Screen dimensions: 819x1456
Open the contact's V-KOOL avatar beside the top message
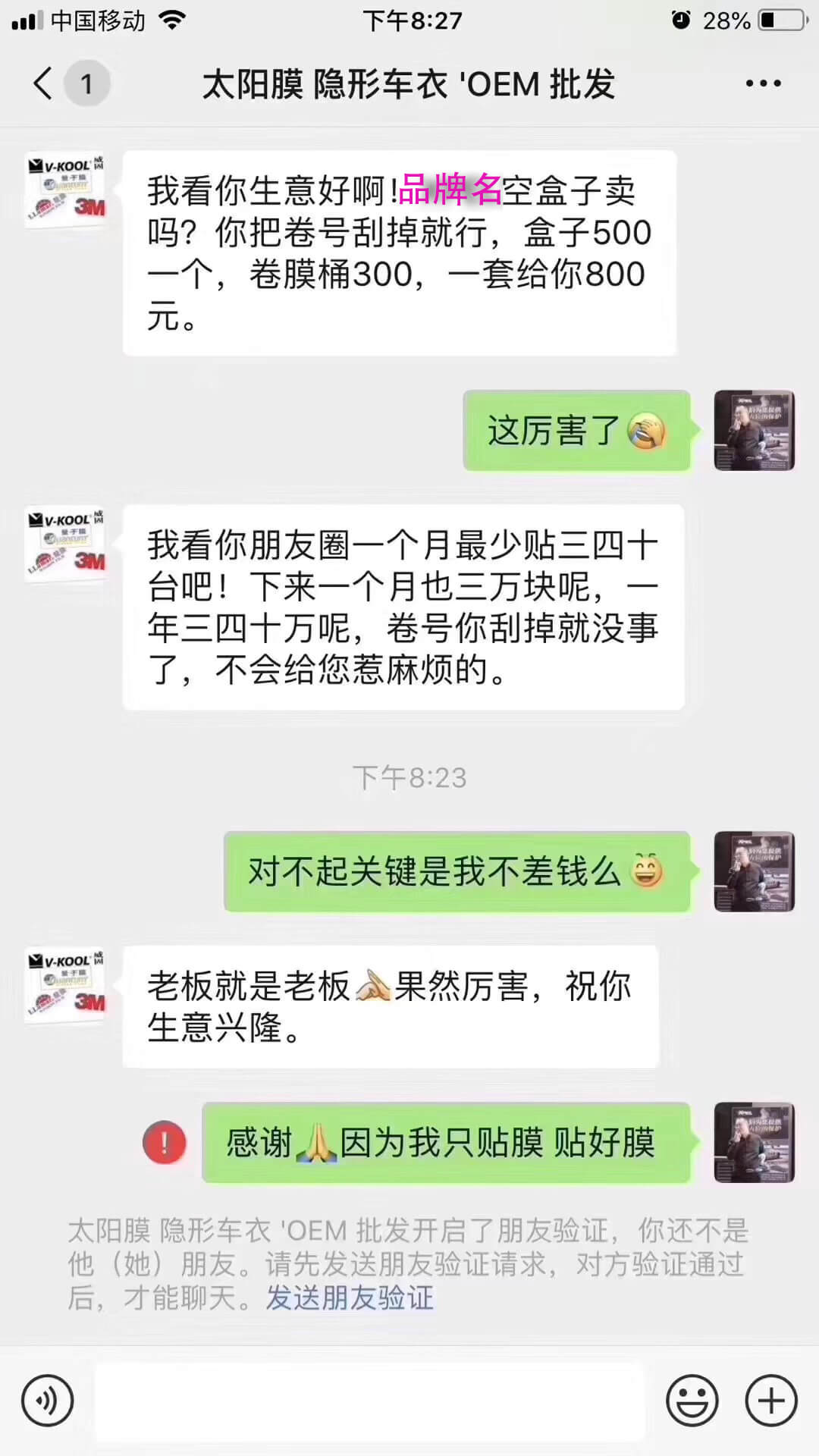[x=66, y=190]
